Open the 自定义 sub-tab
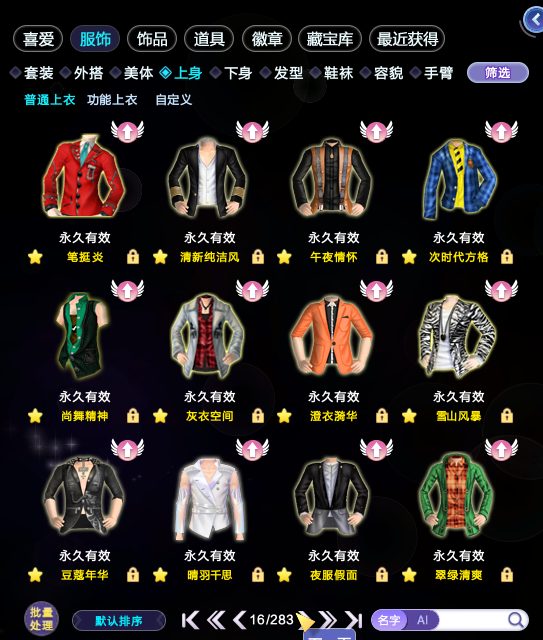The height and width of the screenshot is (640, 543). (174, 100)
